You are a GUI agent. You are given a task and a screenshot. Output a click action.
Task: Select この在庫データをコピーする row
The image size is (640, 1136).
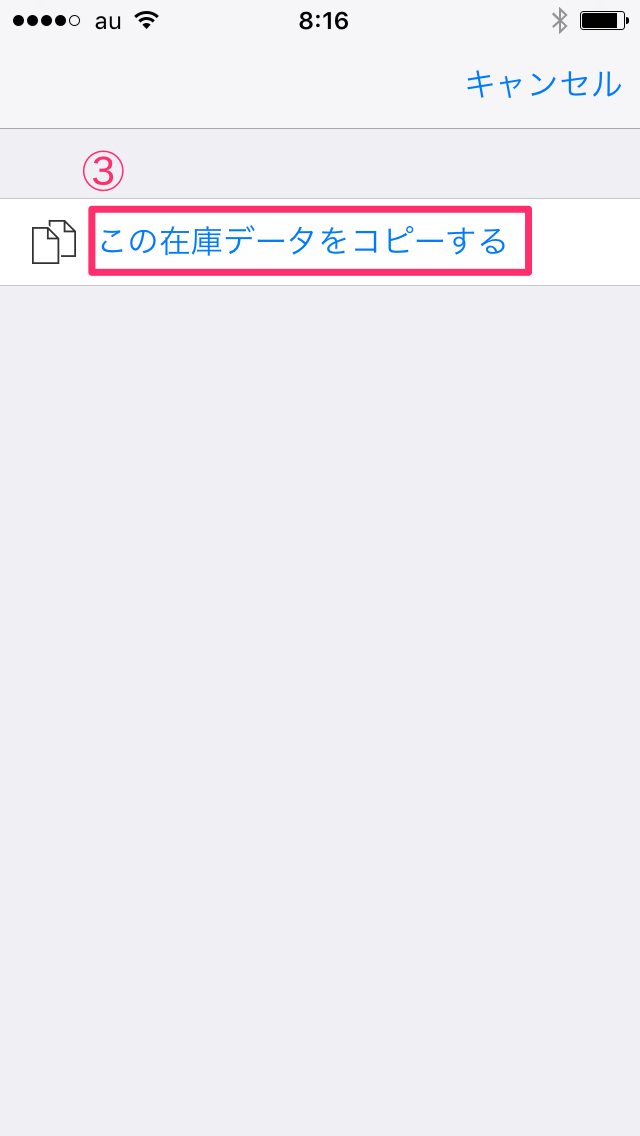point(320,242)
